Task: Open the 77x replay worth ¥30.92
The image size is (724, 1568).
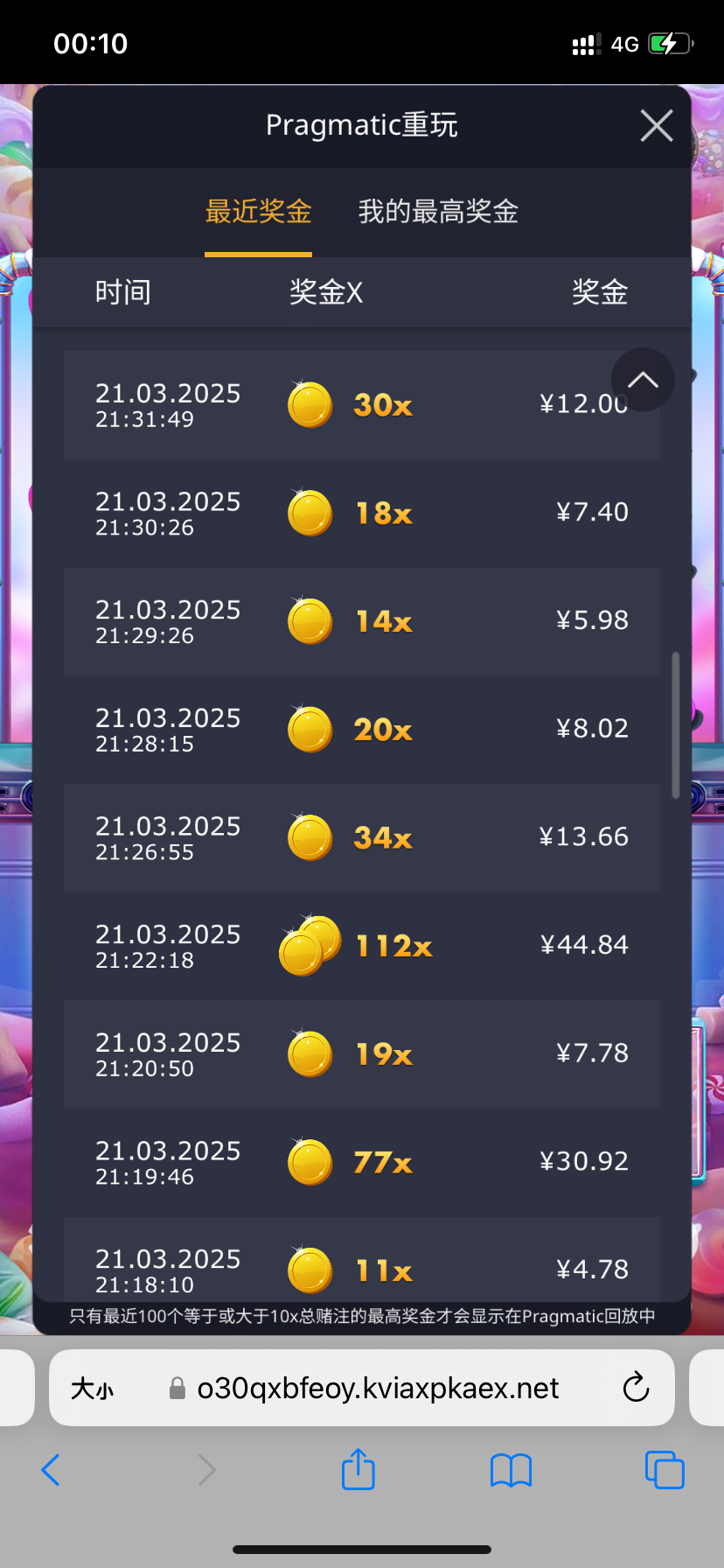Action: pos(362,1162)
